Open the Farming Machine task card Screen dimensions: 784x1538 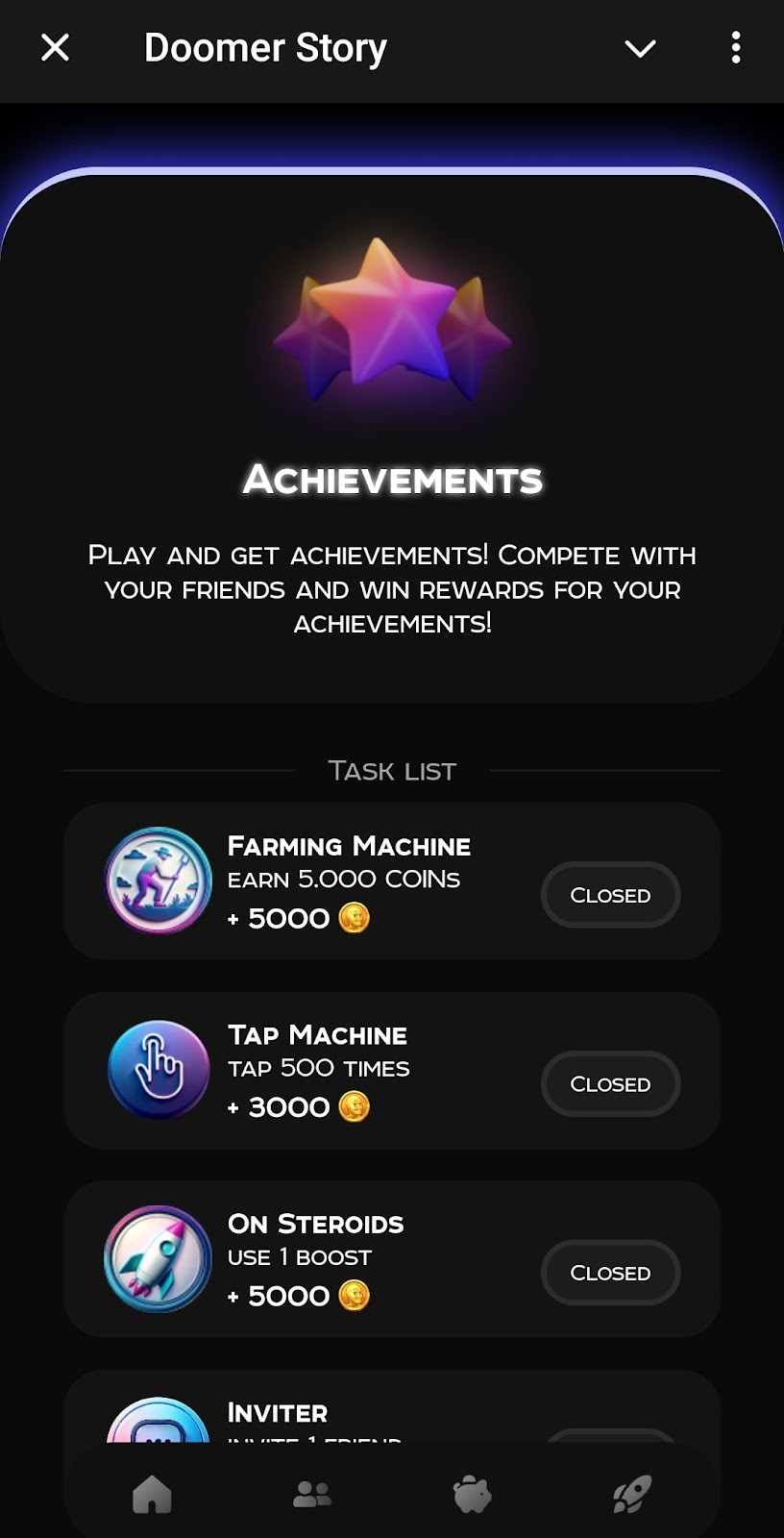348,881
